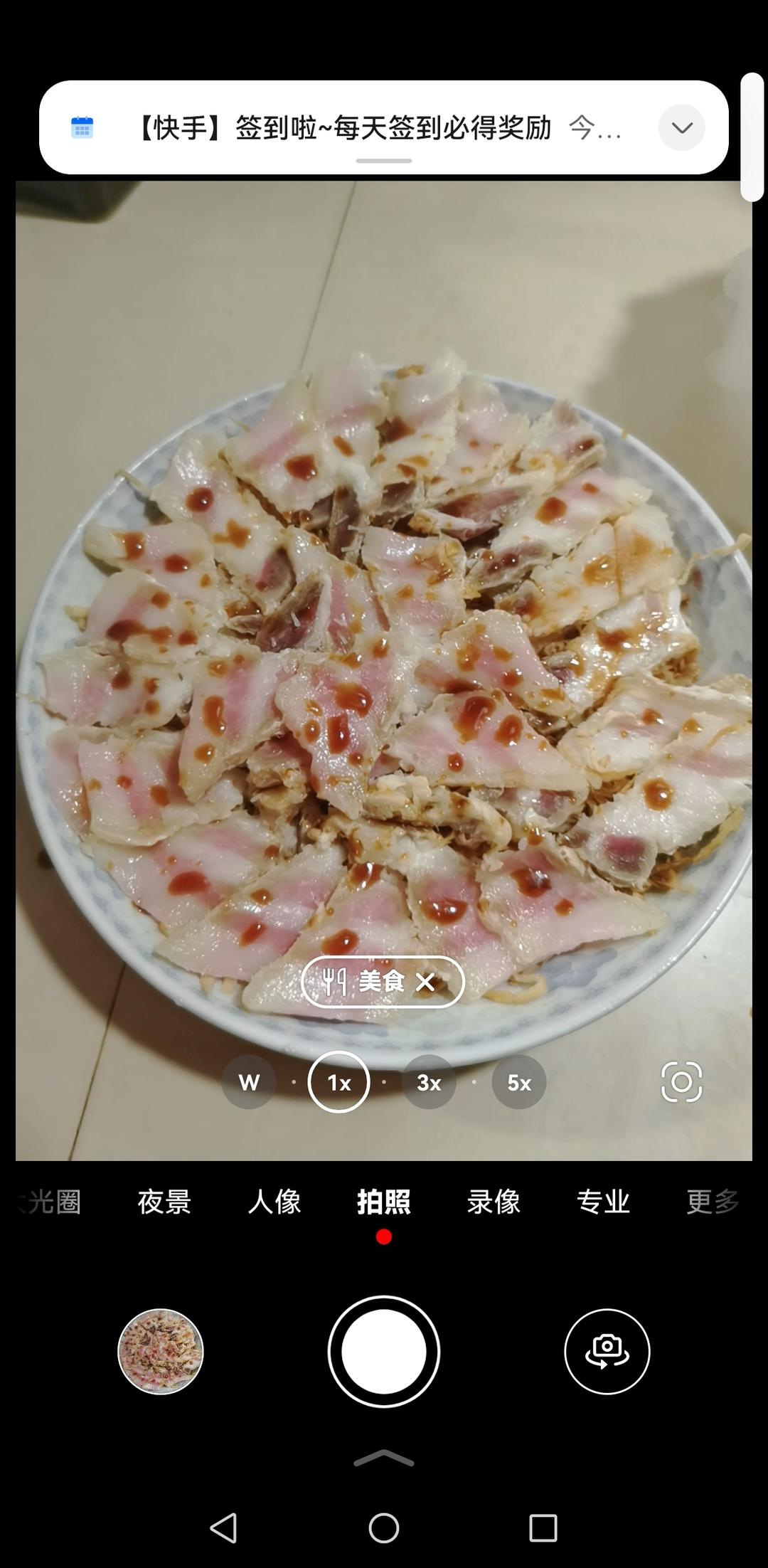Screen dimensions: 768x1568
Task: Select 3x zoom level
Action: click(x=429, y=1082)
